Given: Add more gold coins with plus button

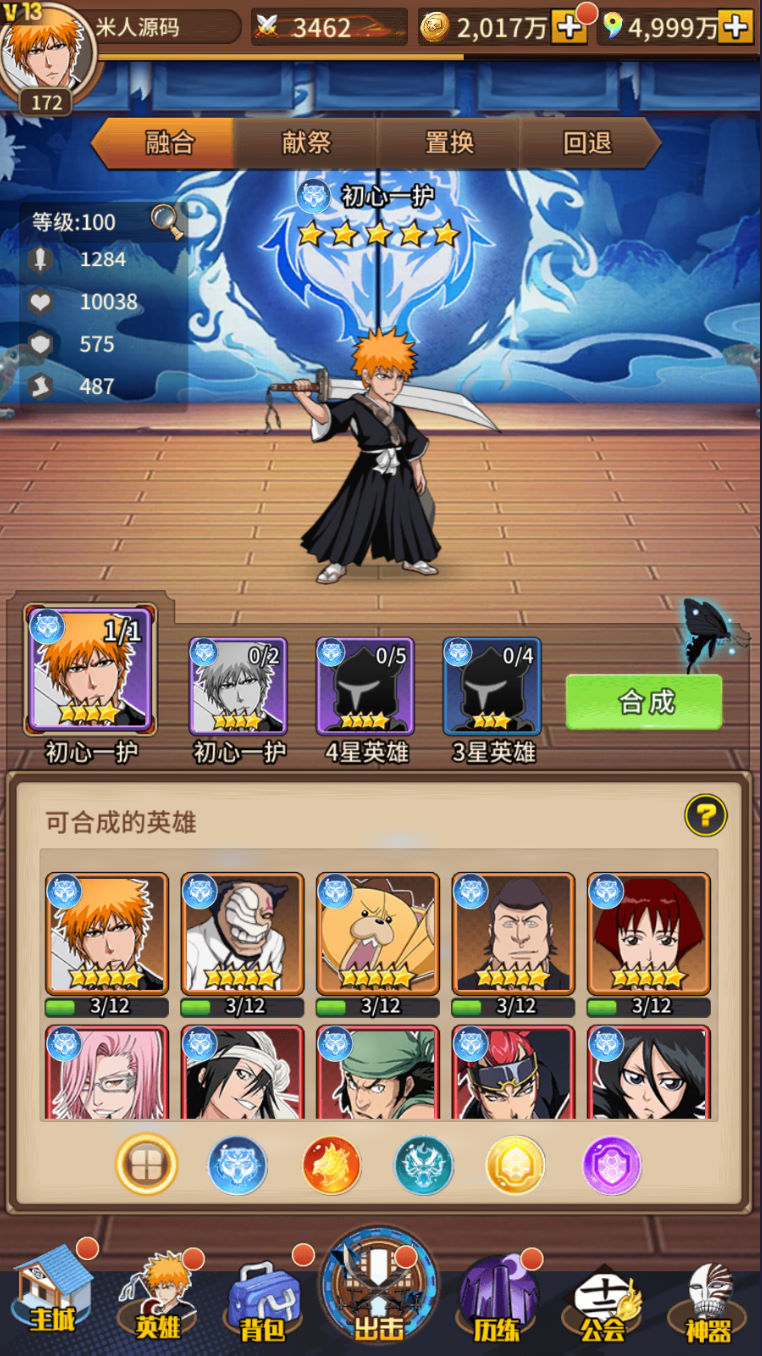Looking at the screenshot, I should point(570,28).
